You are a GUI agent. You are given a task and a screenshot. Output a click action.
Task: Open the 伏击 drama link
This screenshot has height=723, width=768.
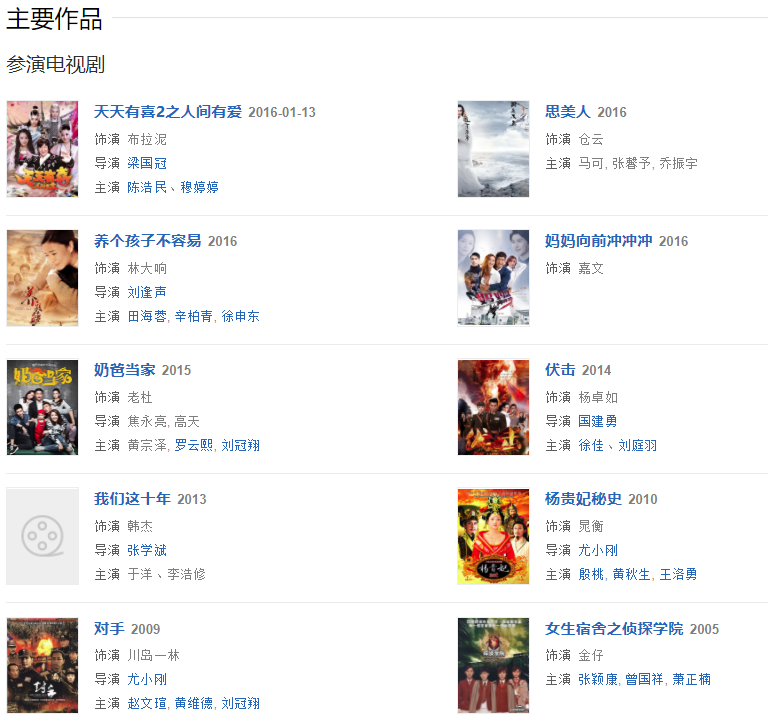click(x=560, y=370)
